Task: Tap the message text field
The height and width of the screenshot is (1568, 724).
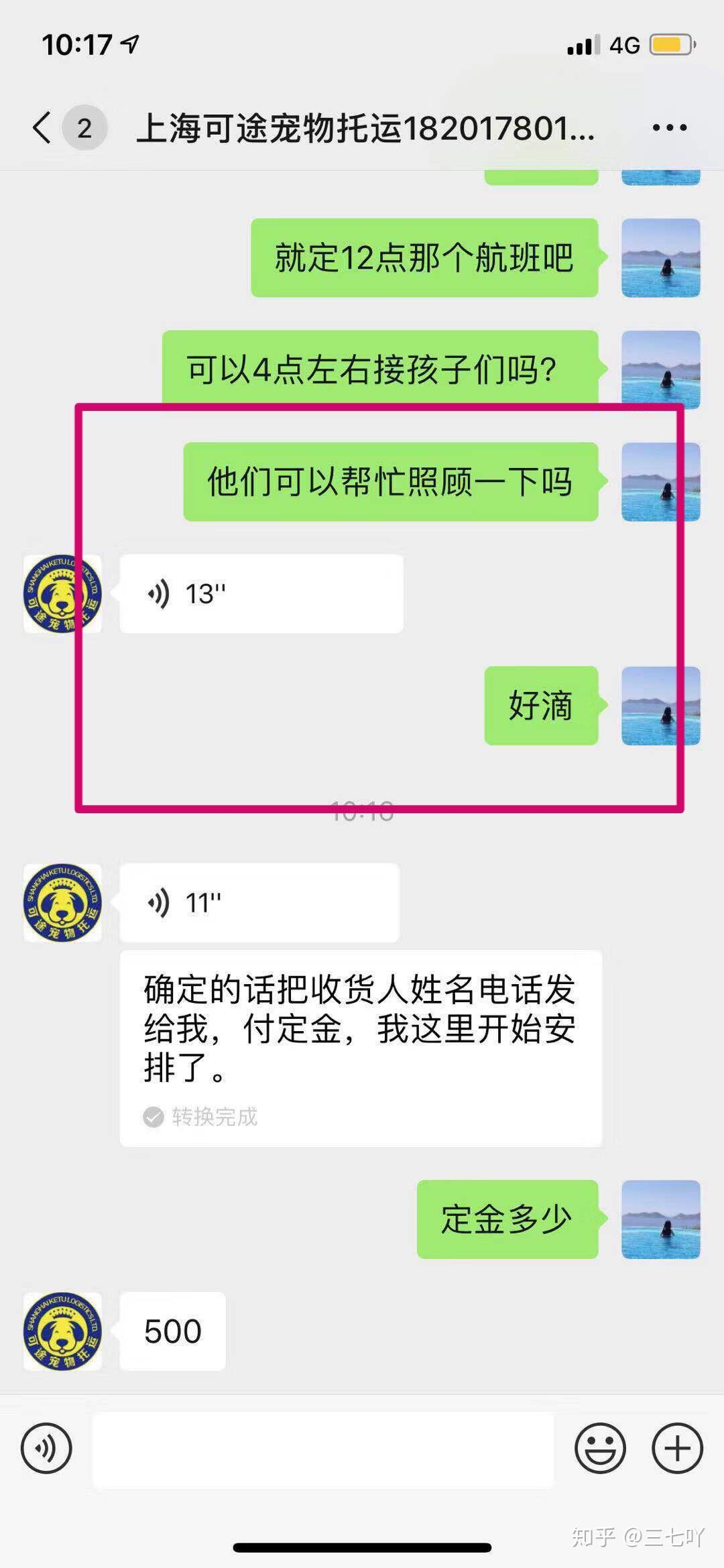Action: (x=323, y=1449)
